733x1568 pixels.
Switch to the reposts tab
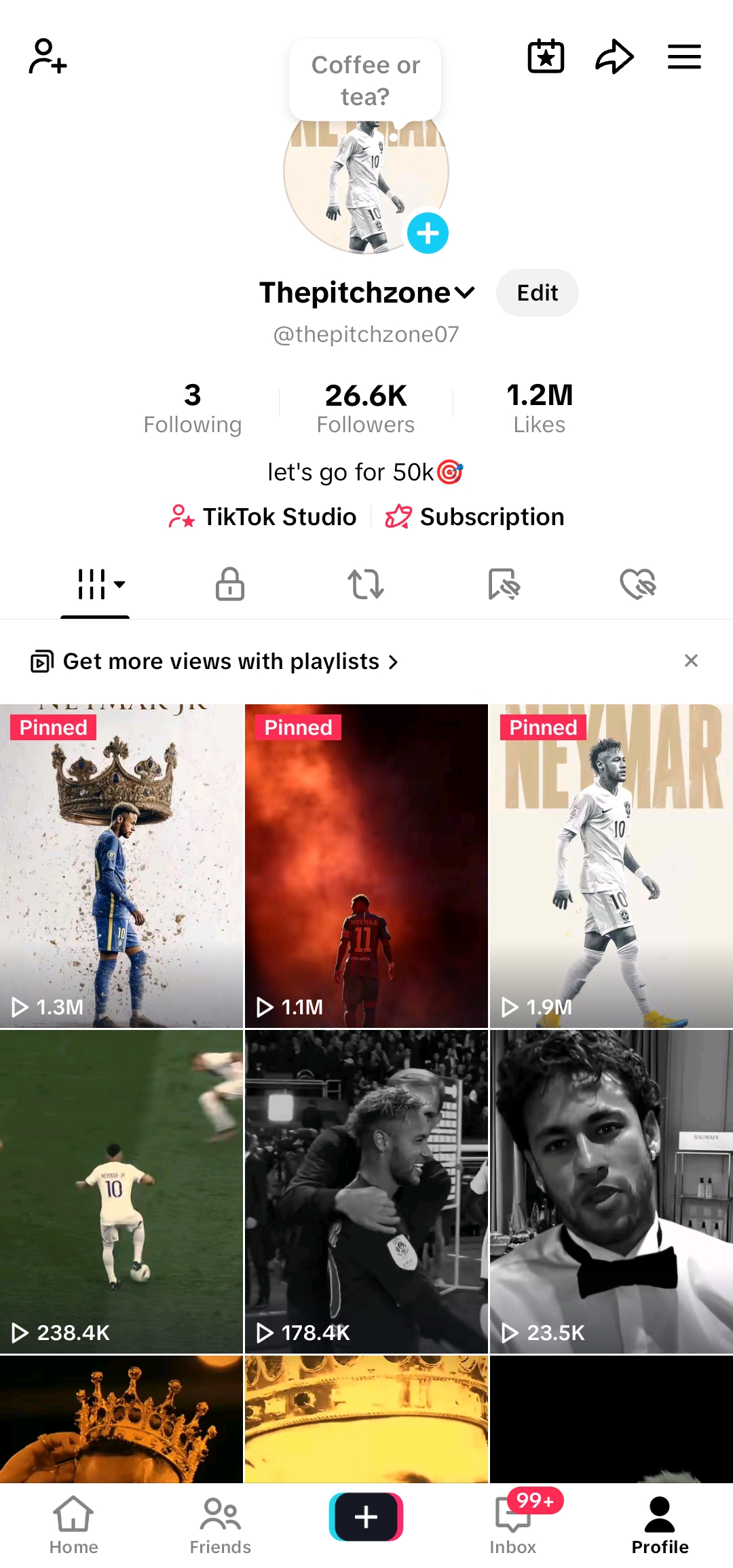click(366, 584)
